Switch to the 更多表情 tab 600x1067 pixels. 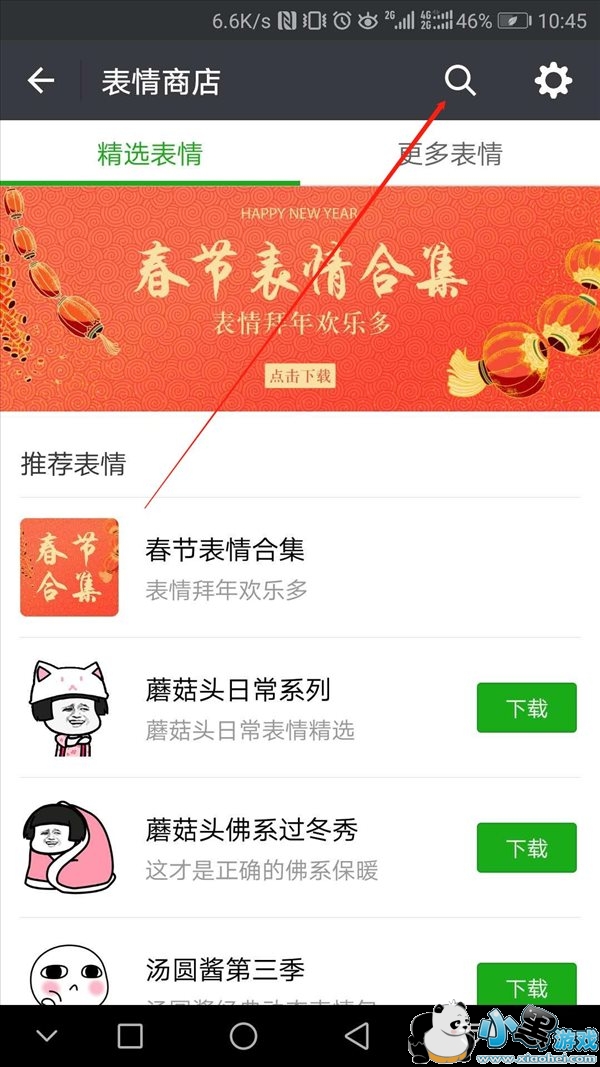[450, 154]
